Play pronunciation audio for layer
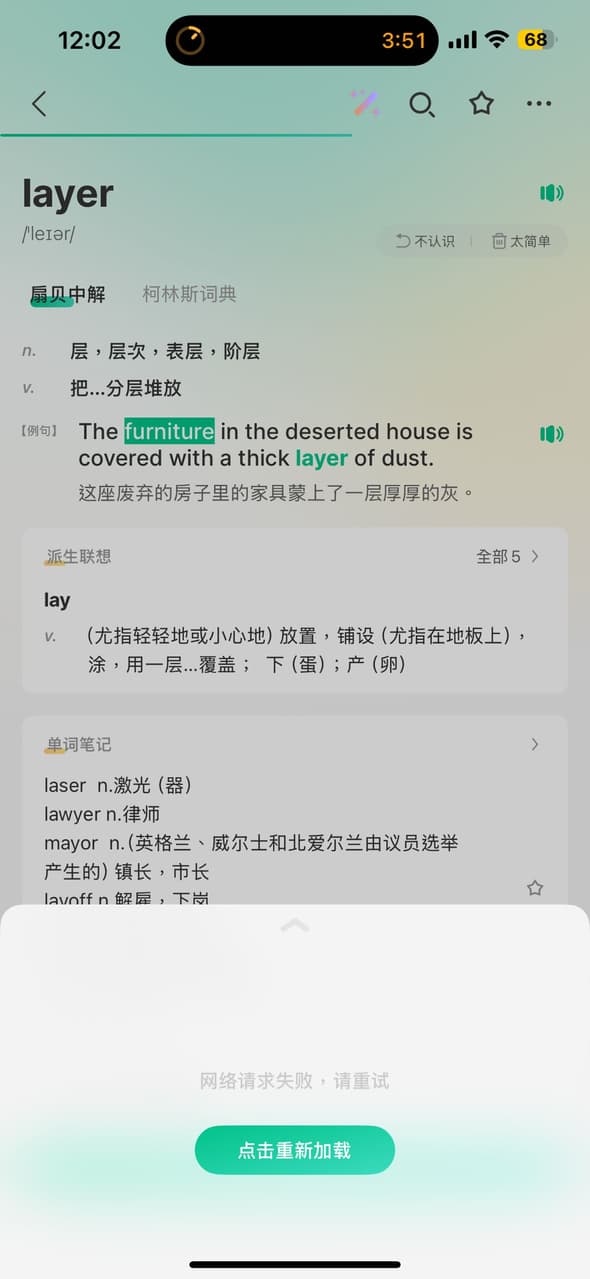The width and height of the screenshot is (590, 1279). (x=551, y=193)
